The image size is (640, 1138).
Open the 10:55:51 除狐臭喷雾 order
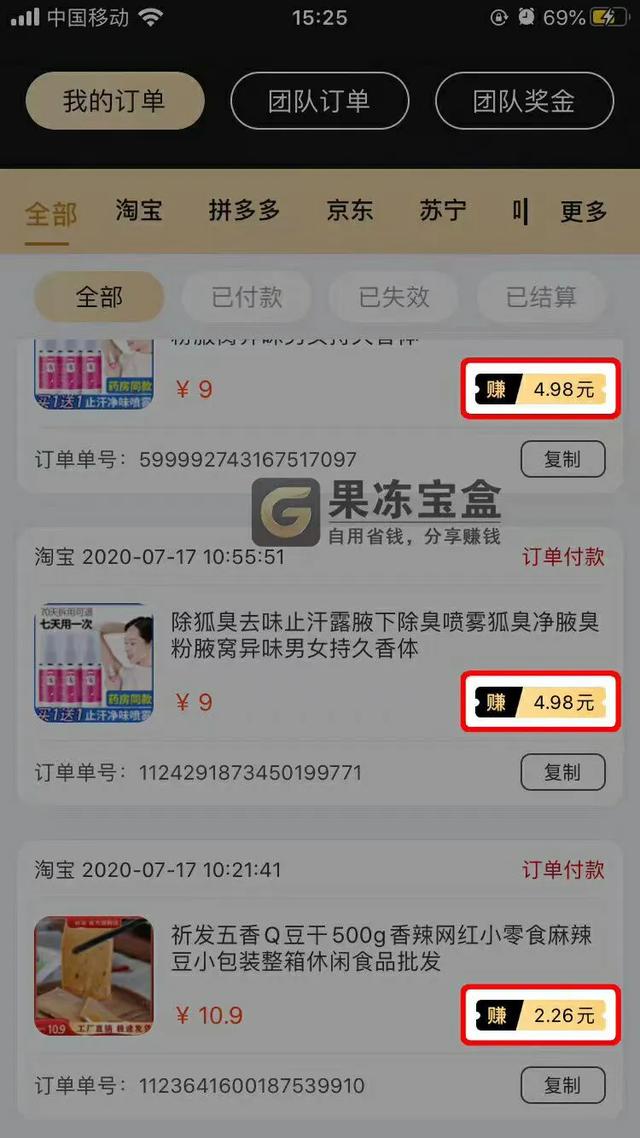385,635
